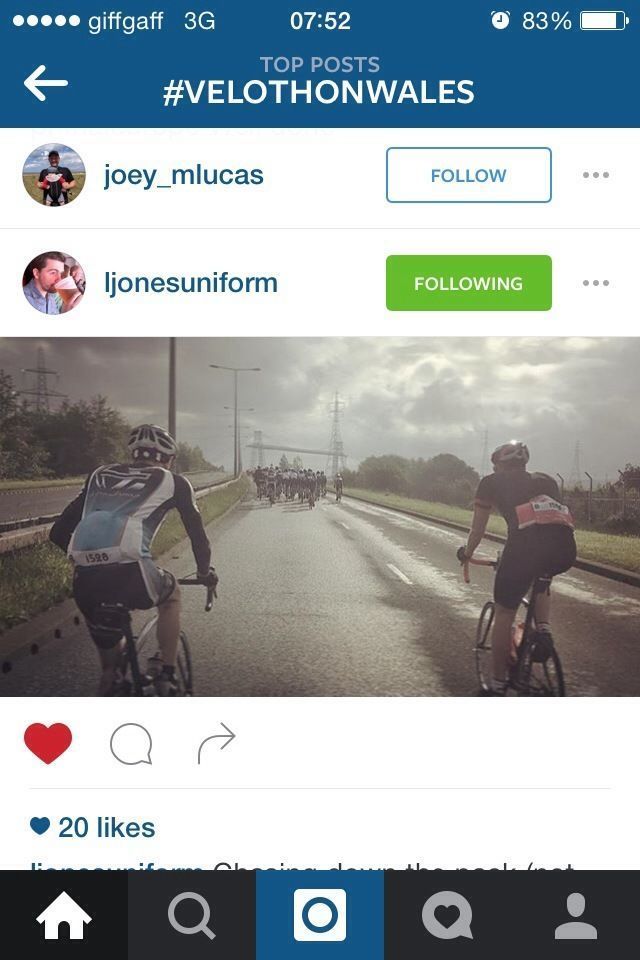
Task: Open the cycling photo by ljonesuniform
Action: [320, 516]
